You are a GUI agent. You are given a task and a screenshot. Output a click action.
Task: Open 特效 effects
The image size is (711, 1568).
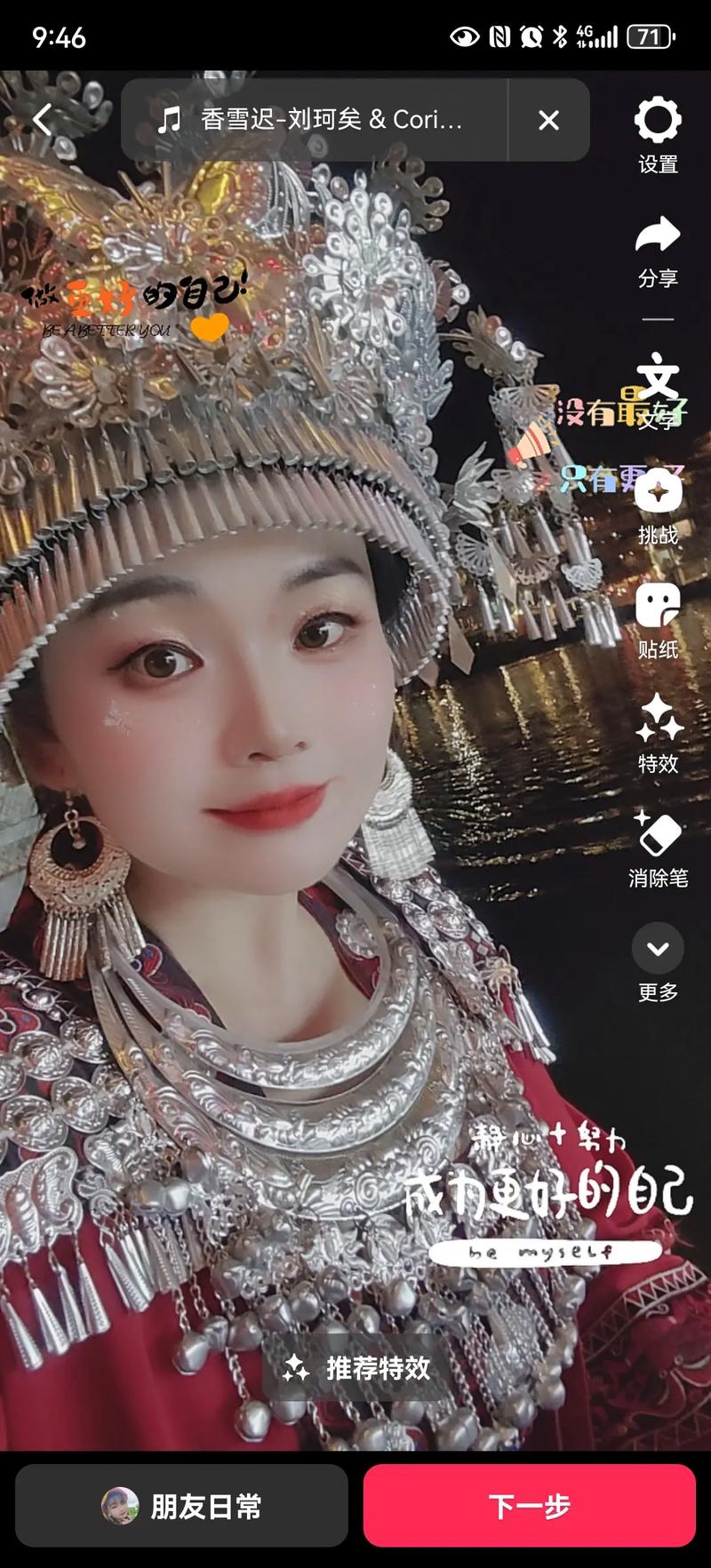(x=658, y=734)
